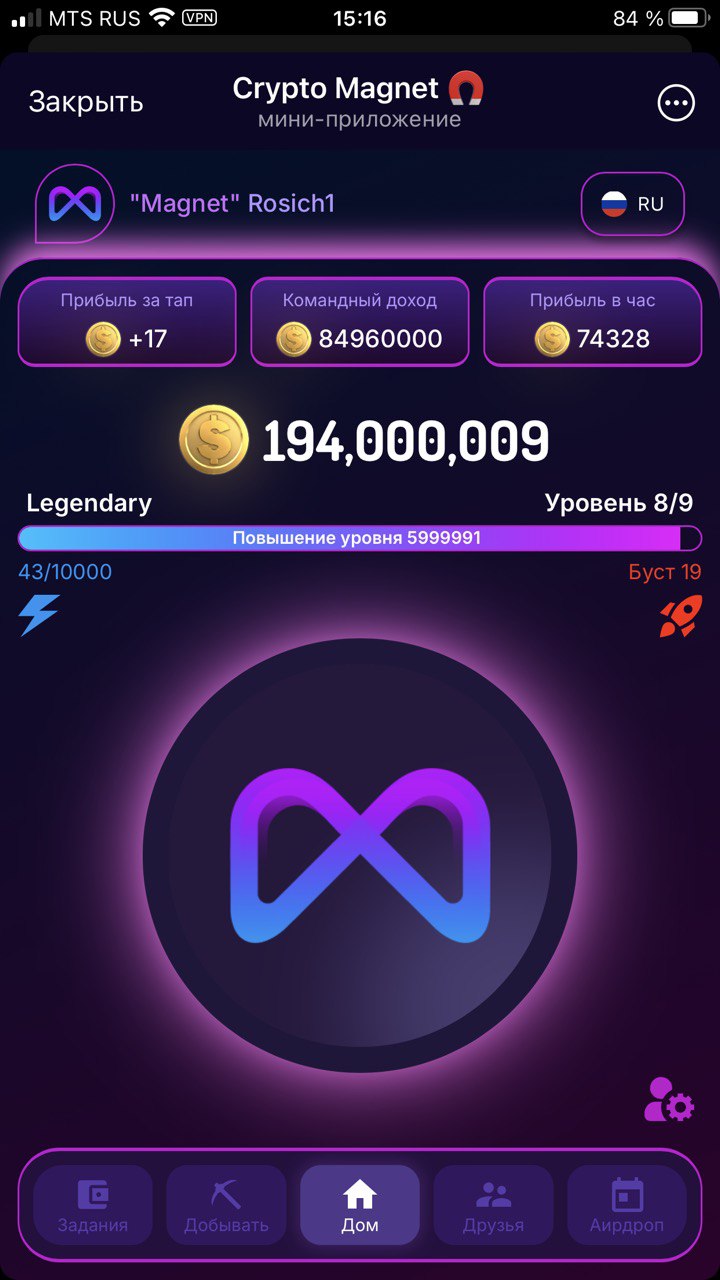Select the Дом tab
The width and height of the screenshot is (720, 1280).
click(x=360, y=1205)
